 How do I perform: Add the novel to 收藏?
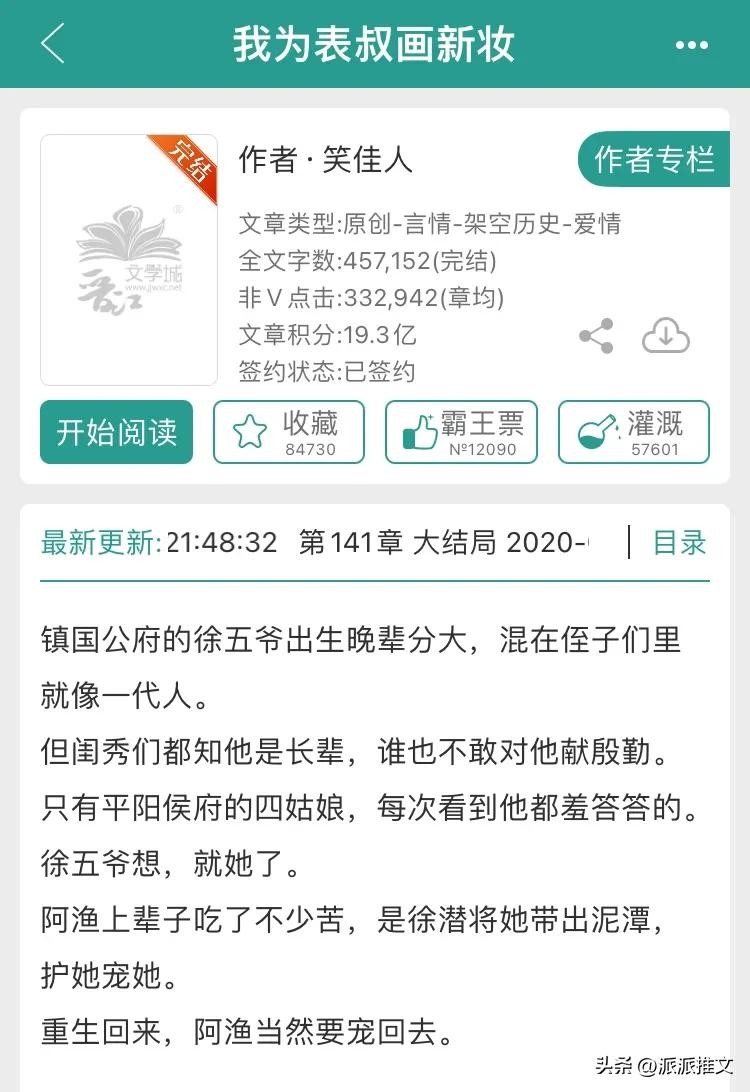[x=288, y=432]
